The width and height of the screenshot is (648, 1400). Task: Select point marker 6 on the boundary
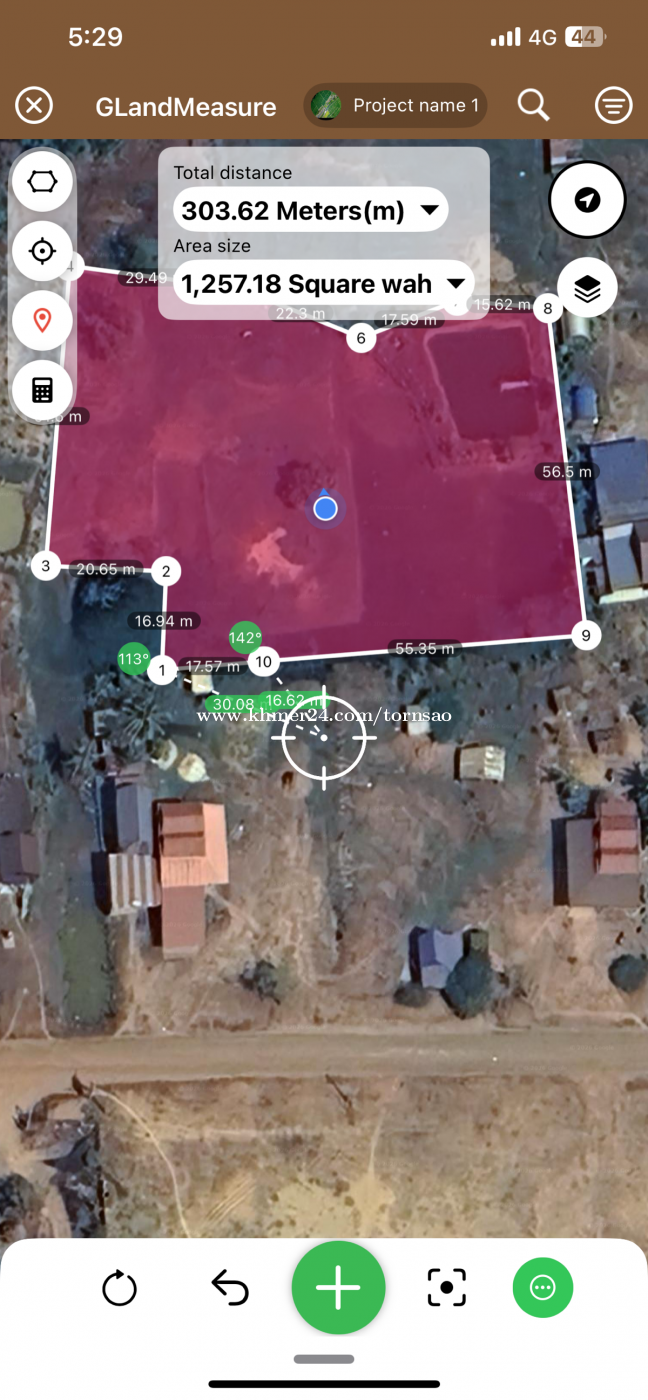click(x=361, y=338)
